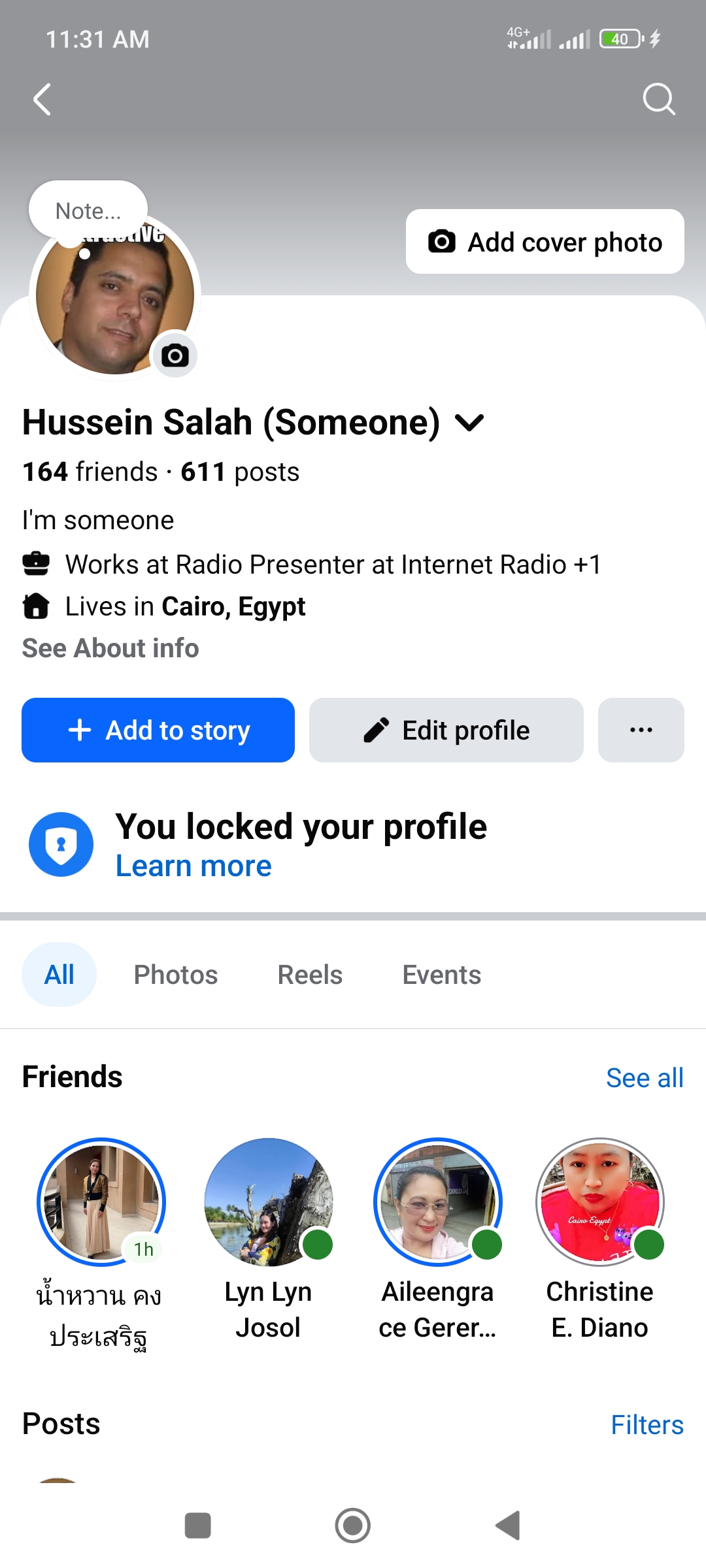
Task: Tap the Note bubble above the profile picture
Action: [x=88, y=210]
